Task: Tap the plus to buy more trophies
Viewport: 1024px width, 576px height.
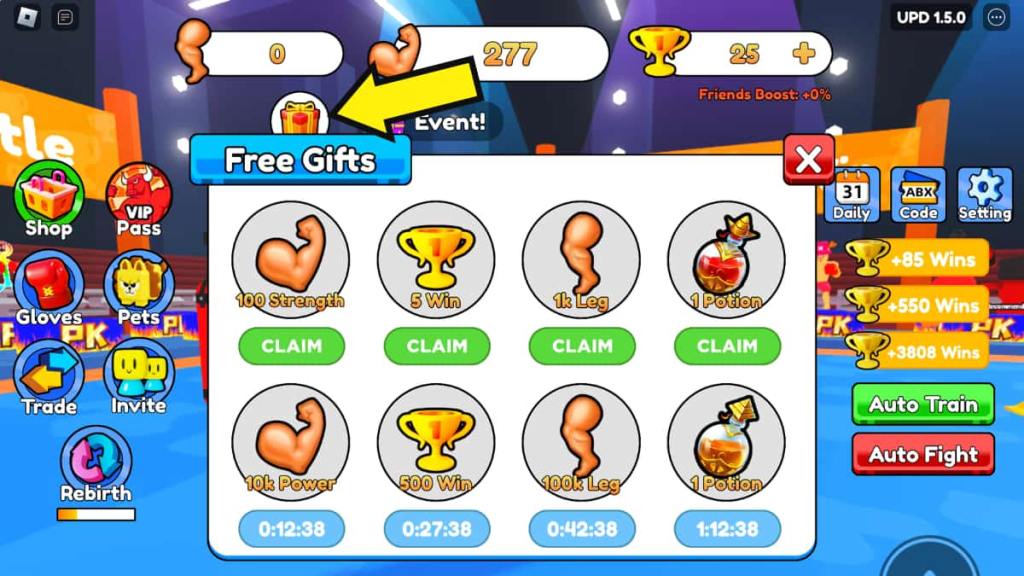Action: pyautogui.click(x=803, y=54)
